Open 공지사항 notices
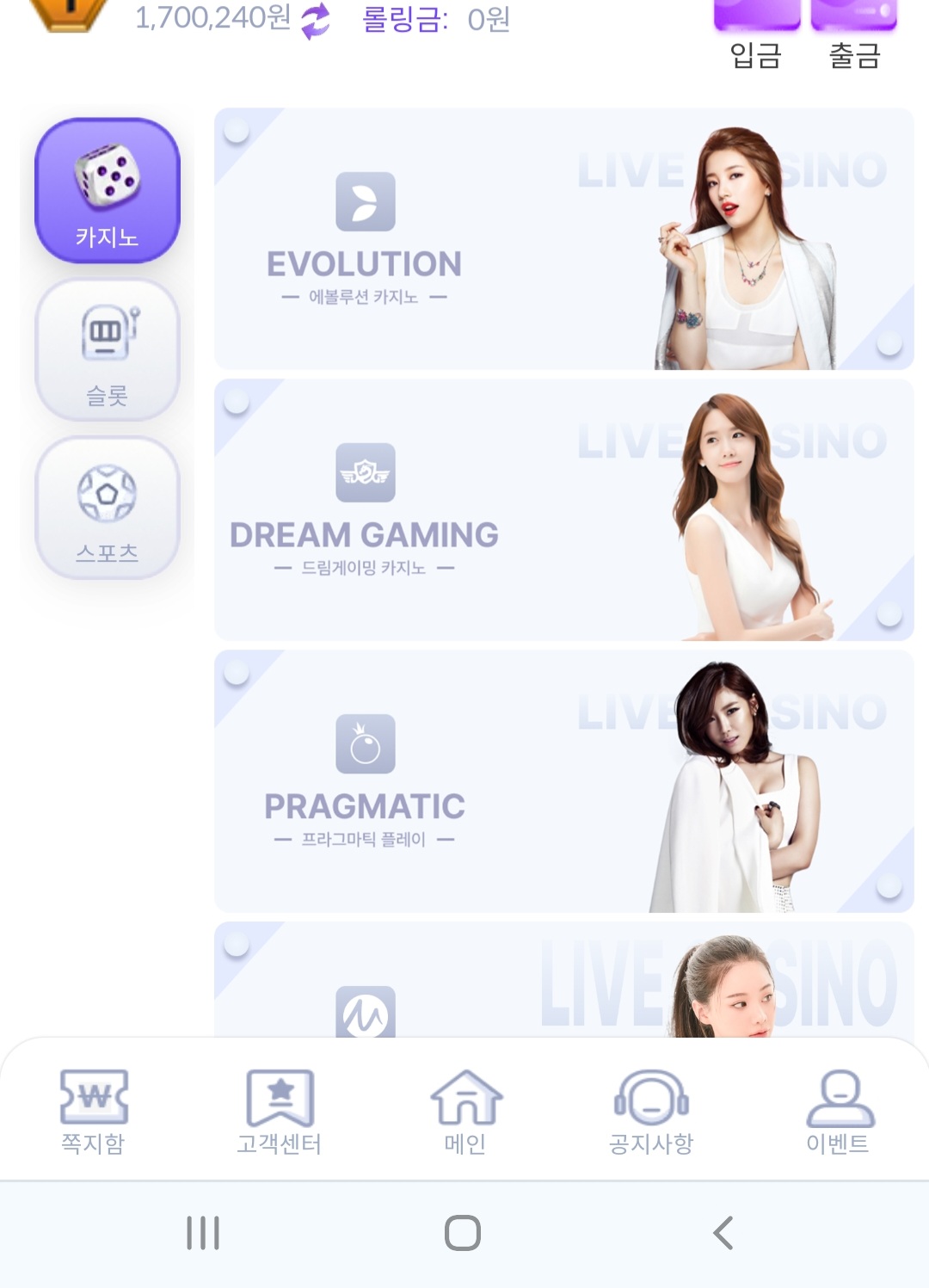 click(651, 1112)
